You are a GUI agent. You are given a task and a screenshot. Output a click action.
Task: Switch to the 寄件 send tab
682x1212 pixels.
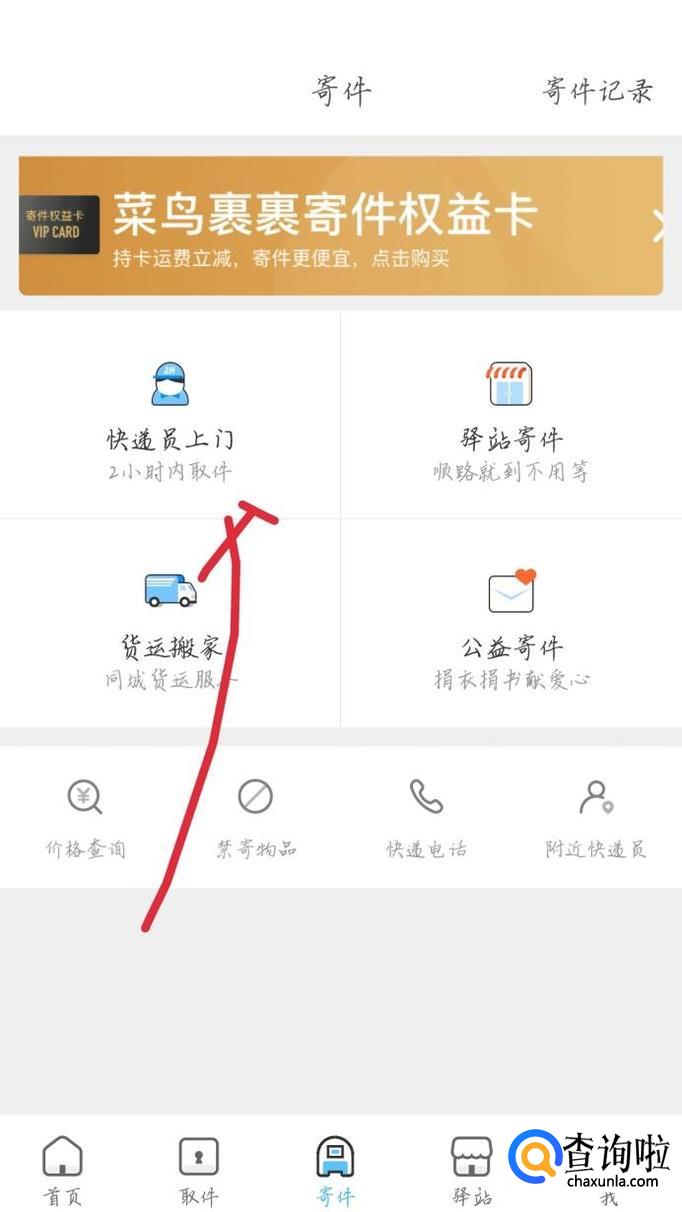coord(335,1168)
